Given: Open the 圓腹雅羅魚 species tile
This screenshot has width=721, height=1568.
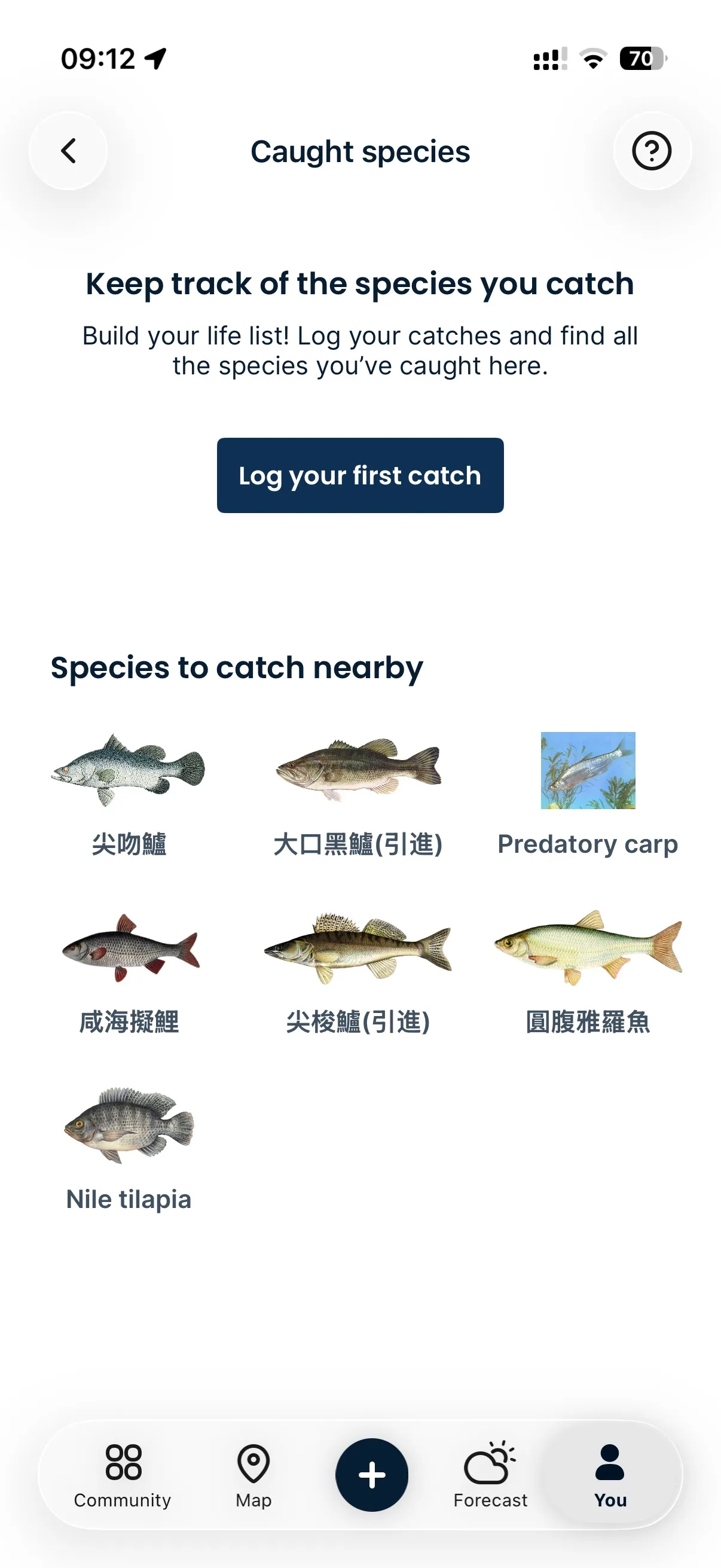Looking at the screenshot, I should click(588, 973).
